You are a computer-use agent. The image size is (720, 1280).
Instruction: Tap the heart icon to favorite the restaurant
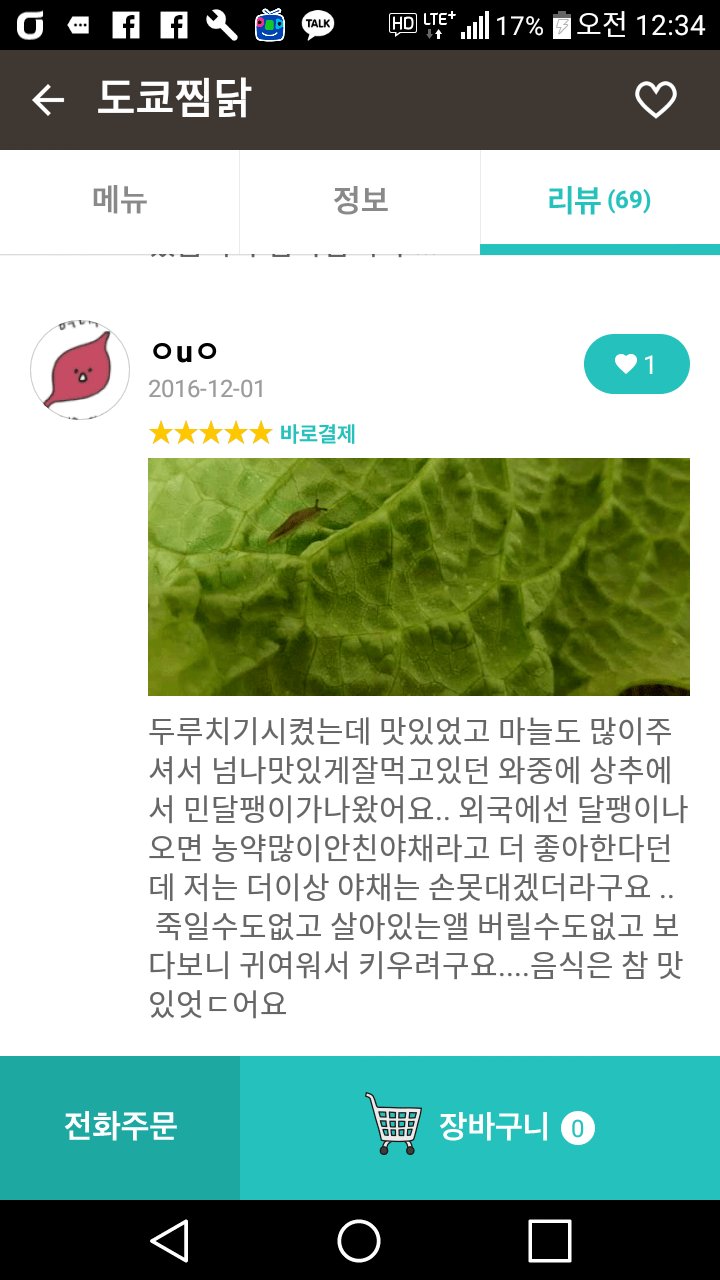655,99
